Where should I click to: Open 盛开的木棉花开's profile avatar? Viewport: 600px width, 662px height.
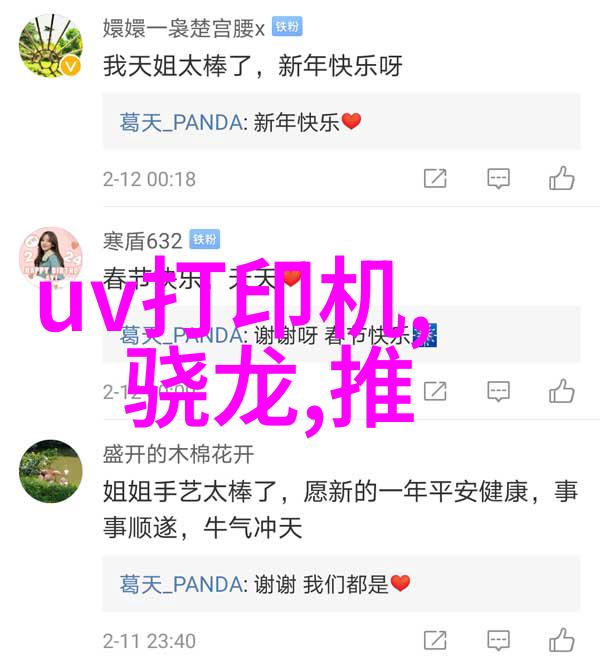pyautogui.click(x=50, y=471)
